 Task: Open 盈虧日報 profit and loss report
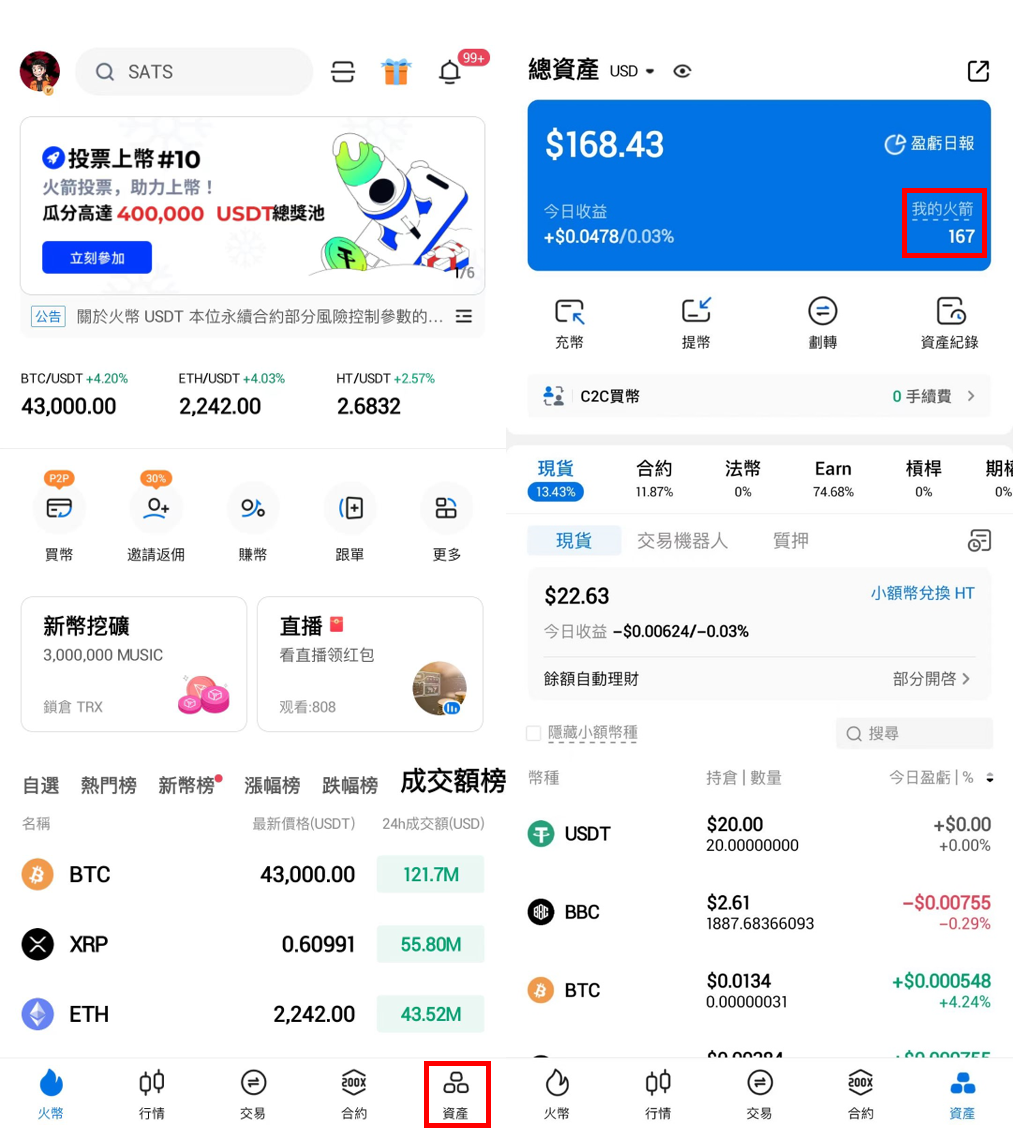(x=930, y=144)
